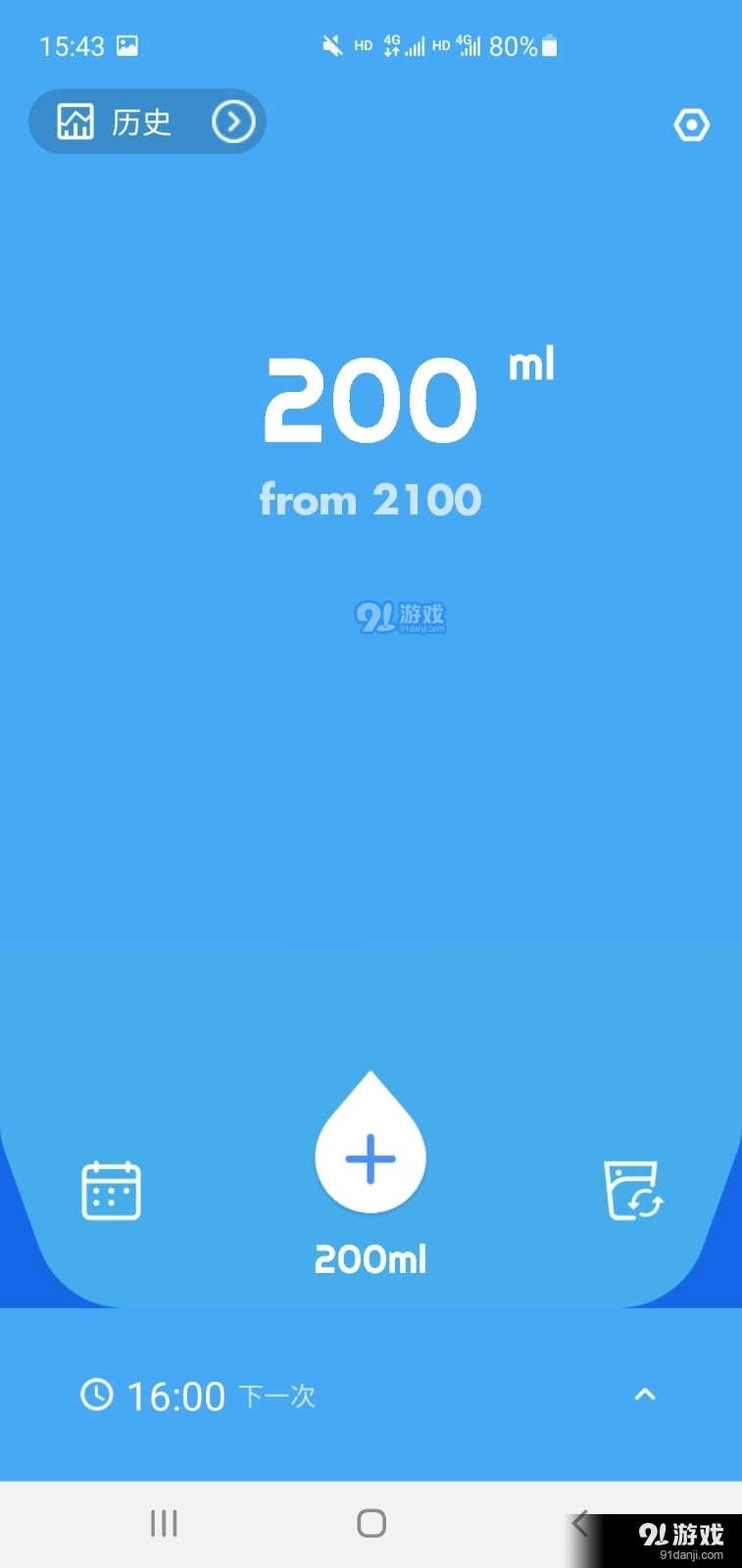Open settings via the hexagon icon
Image resolution: width=742 pixels, height=1568 pixels.
(x=691, y=124)
